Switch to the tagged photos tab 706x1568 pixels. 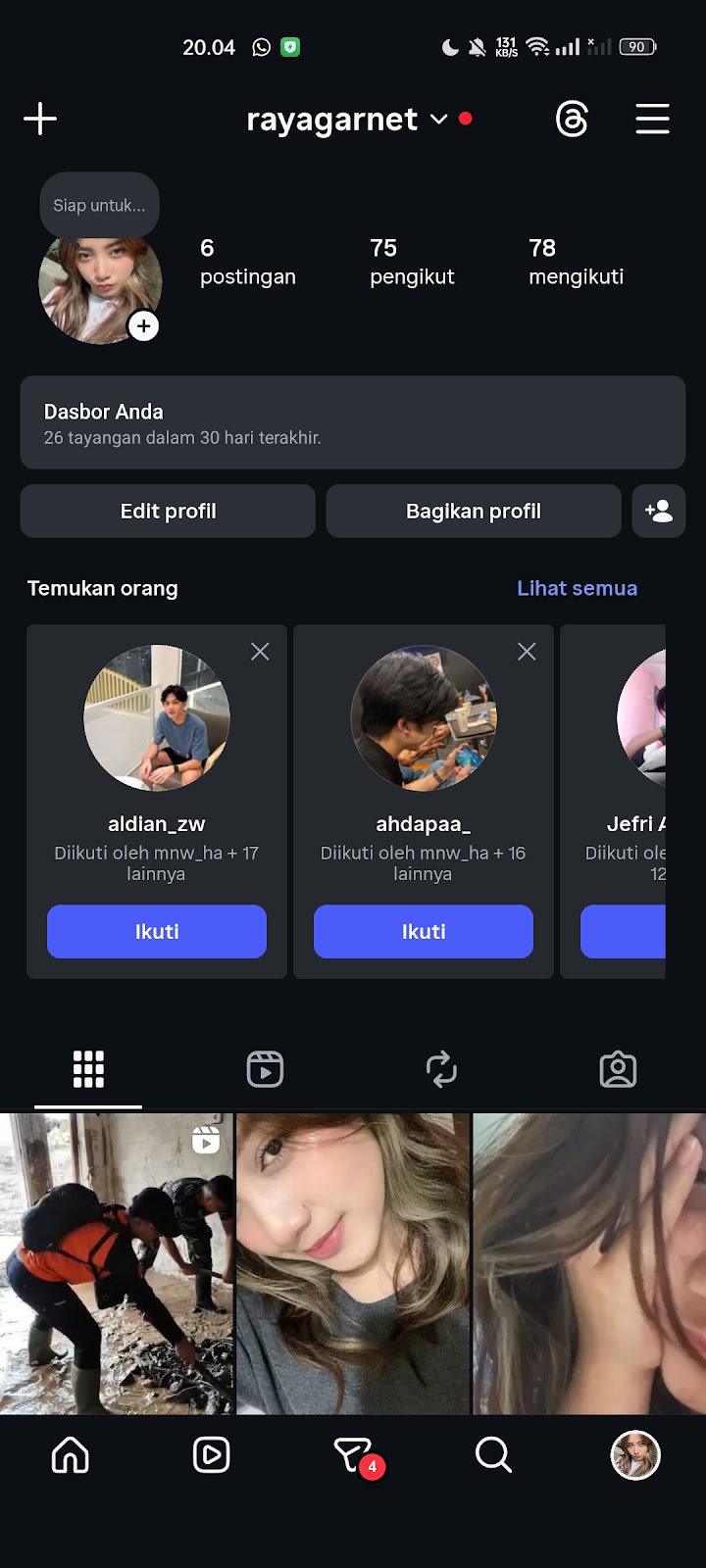tap(618, 1069)
